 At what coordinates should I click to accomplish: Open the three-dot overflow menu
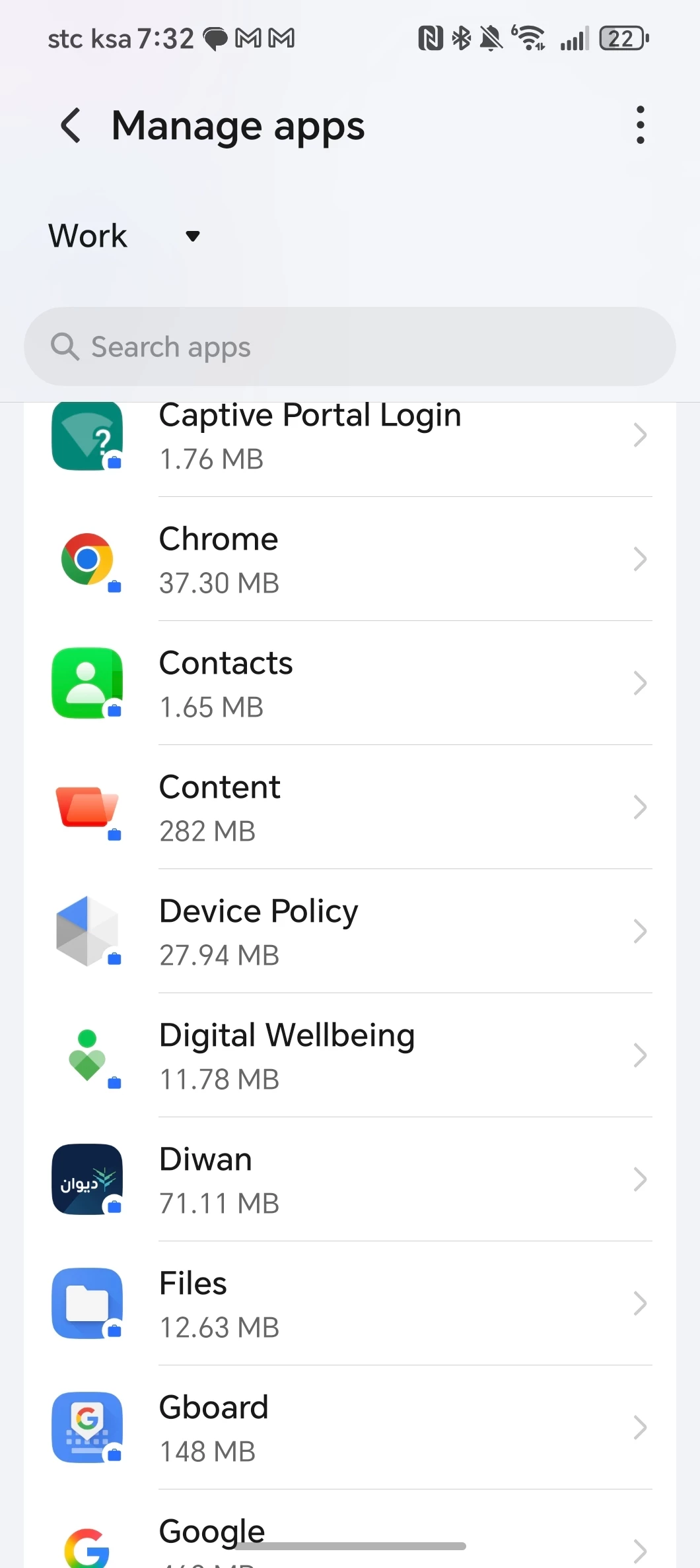coord(639,125)
